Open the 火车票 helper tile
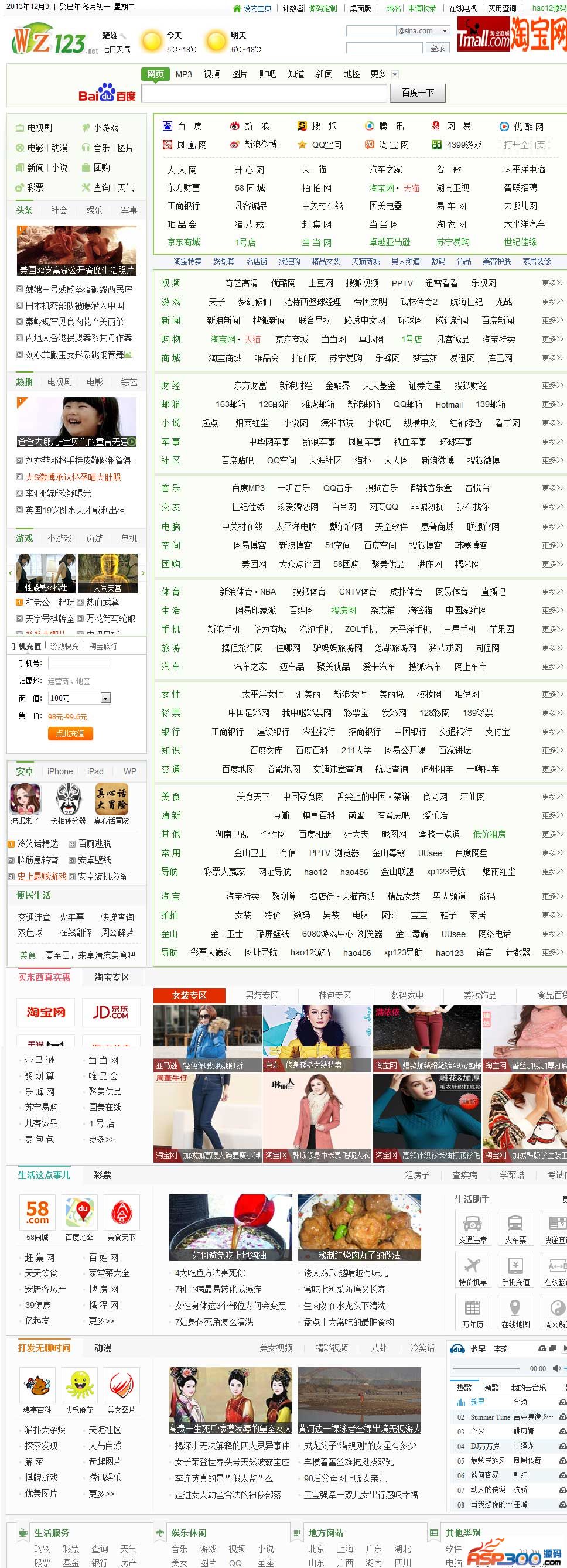Screen dimensions: 567x1568 pos(515,1228)
